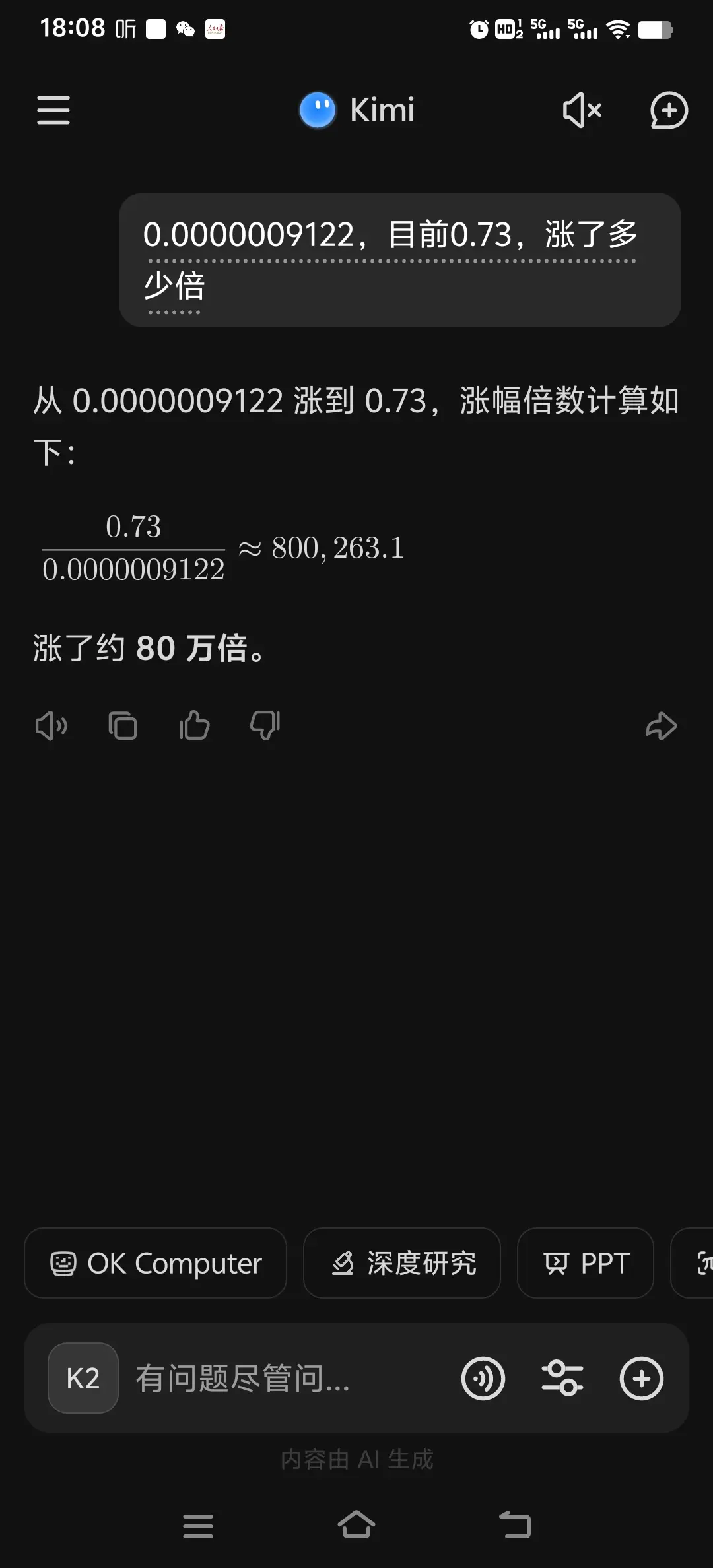Copy Kimi's answer
The height and width of the screenshot is (1568, 713).
tap(123, 725)
